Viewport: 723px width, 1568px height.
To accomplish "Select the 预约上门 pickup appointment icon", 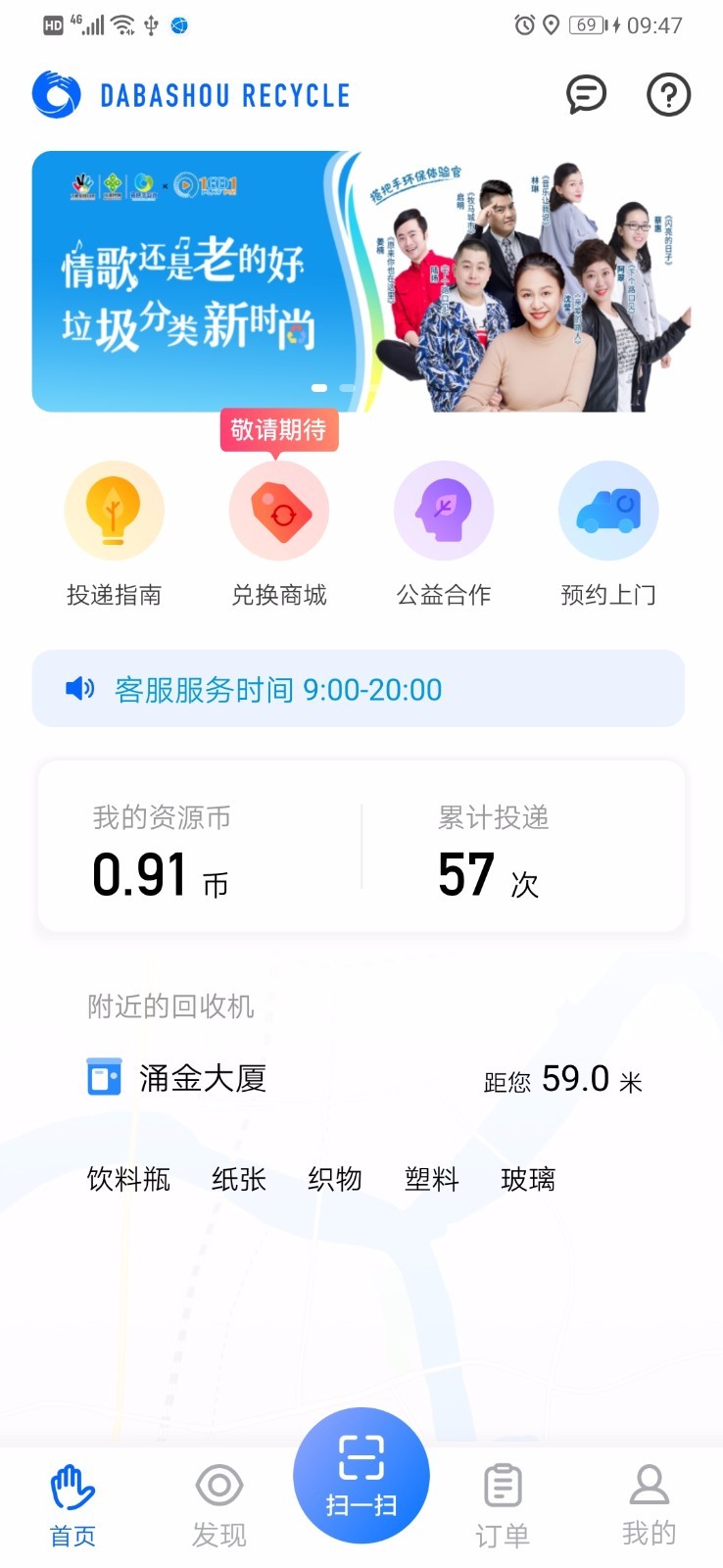I will pyautogui.click(x=608, y=510).
